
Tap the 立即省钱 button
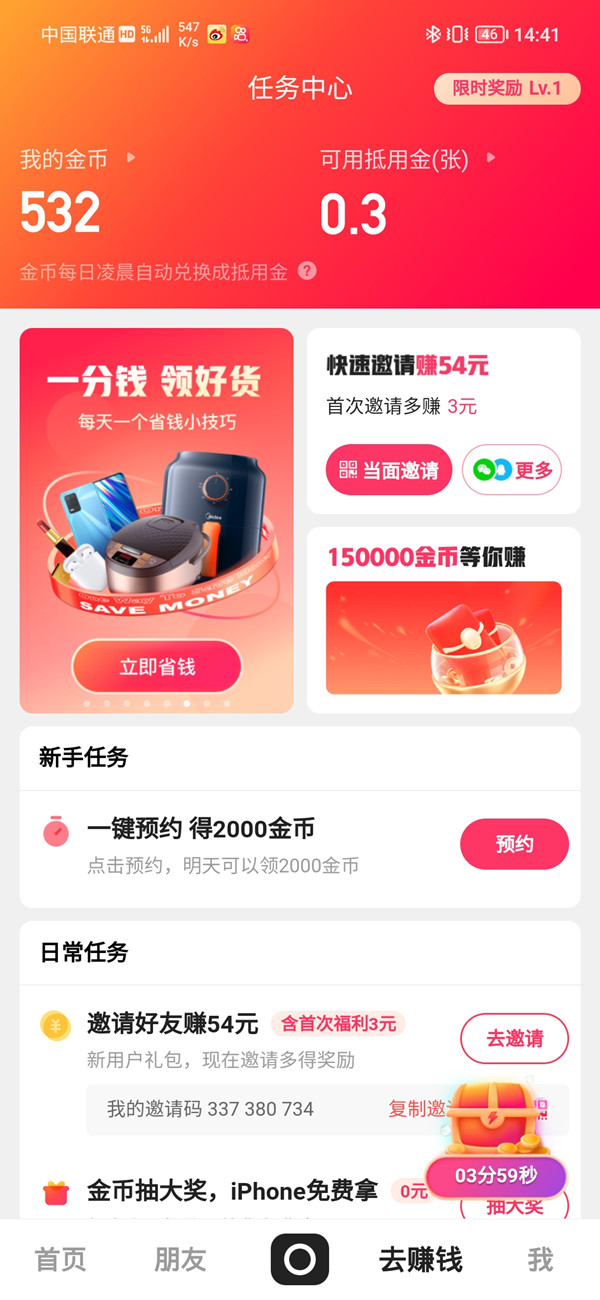pos(157,666)
